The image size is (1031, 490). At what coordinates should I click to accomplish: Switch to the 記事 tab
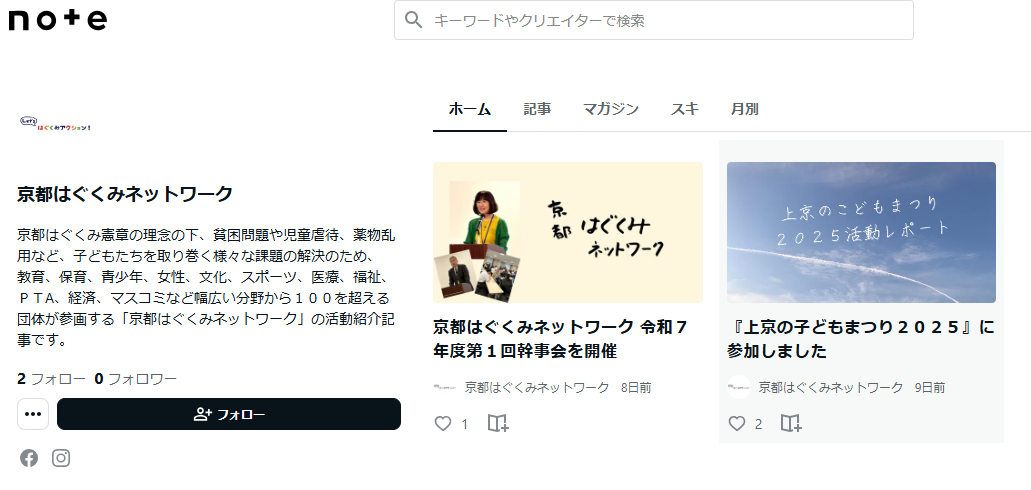coord(537,109)
